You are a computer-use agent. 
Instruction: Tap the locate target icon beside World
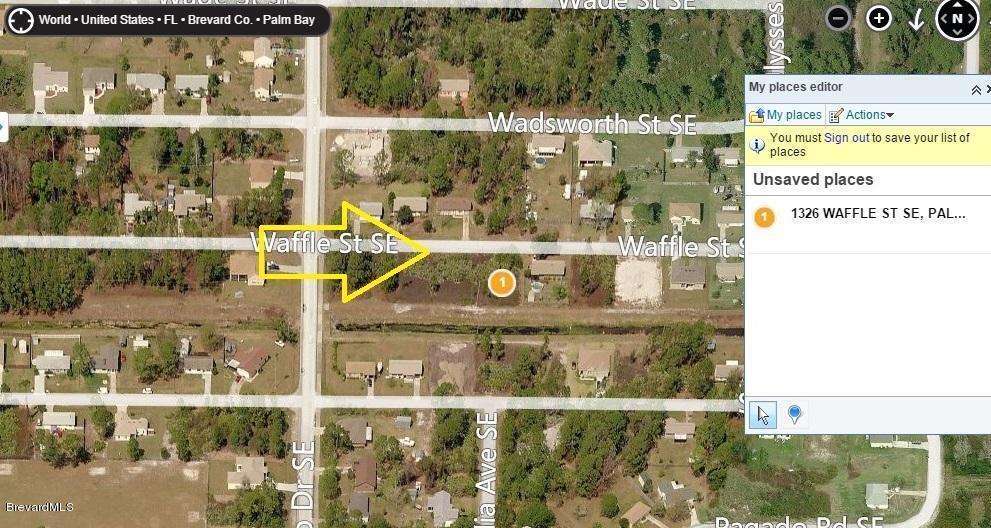pos(20,20)
